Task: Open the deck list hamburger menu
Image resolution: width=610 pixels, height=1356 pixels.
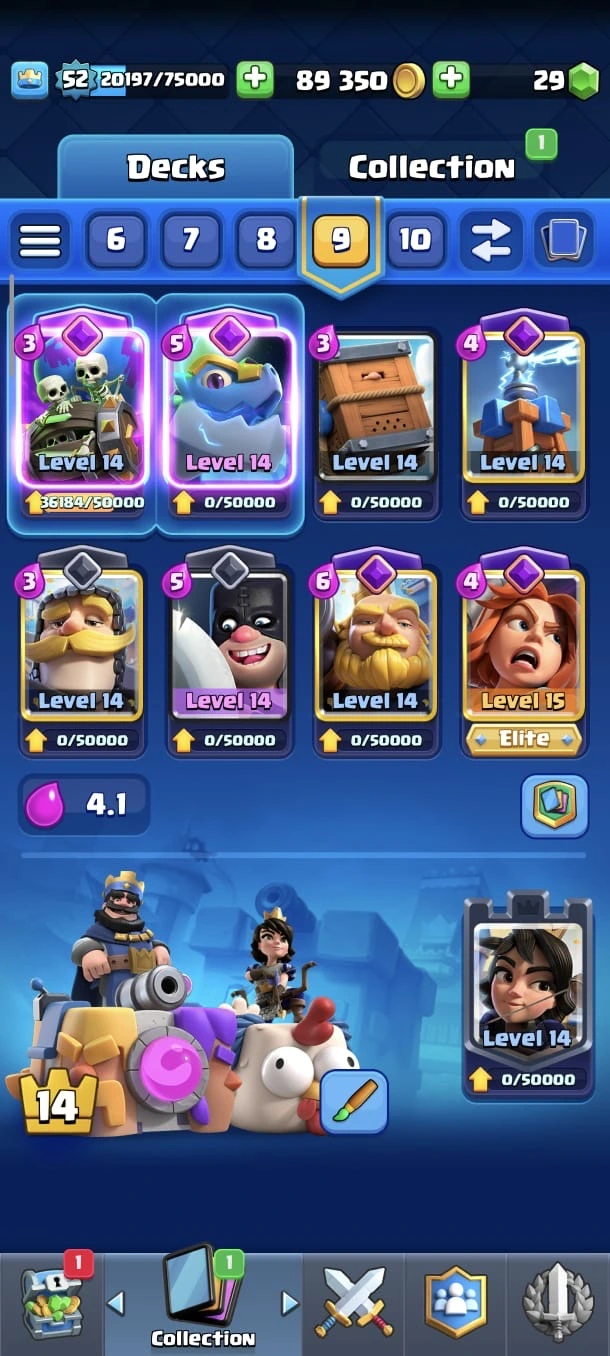Action: (40, 240)
